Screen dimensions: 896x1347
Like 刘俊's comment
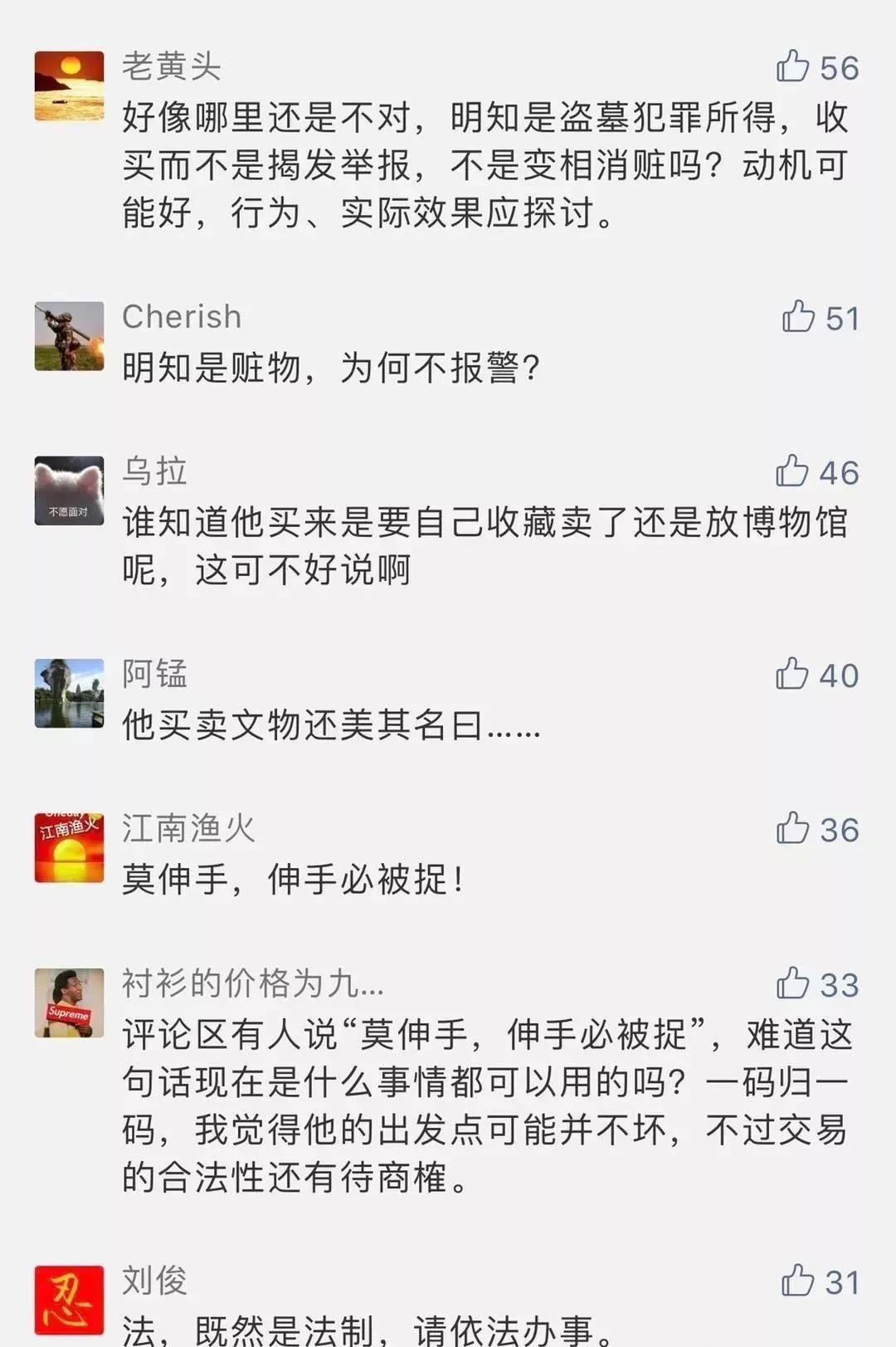pos(798,1281)
